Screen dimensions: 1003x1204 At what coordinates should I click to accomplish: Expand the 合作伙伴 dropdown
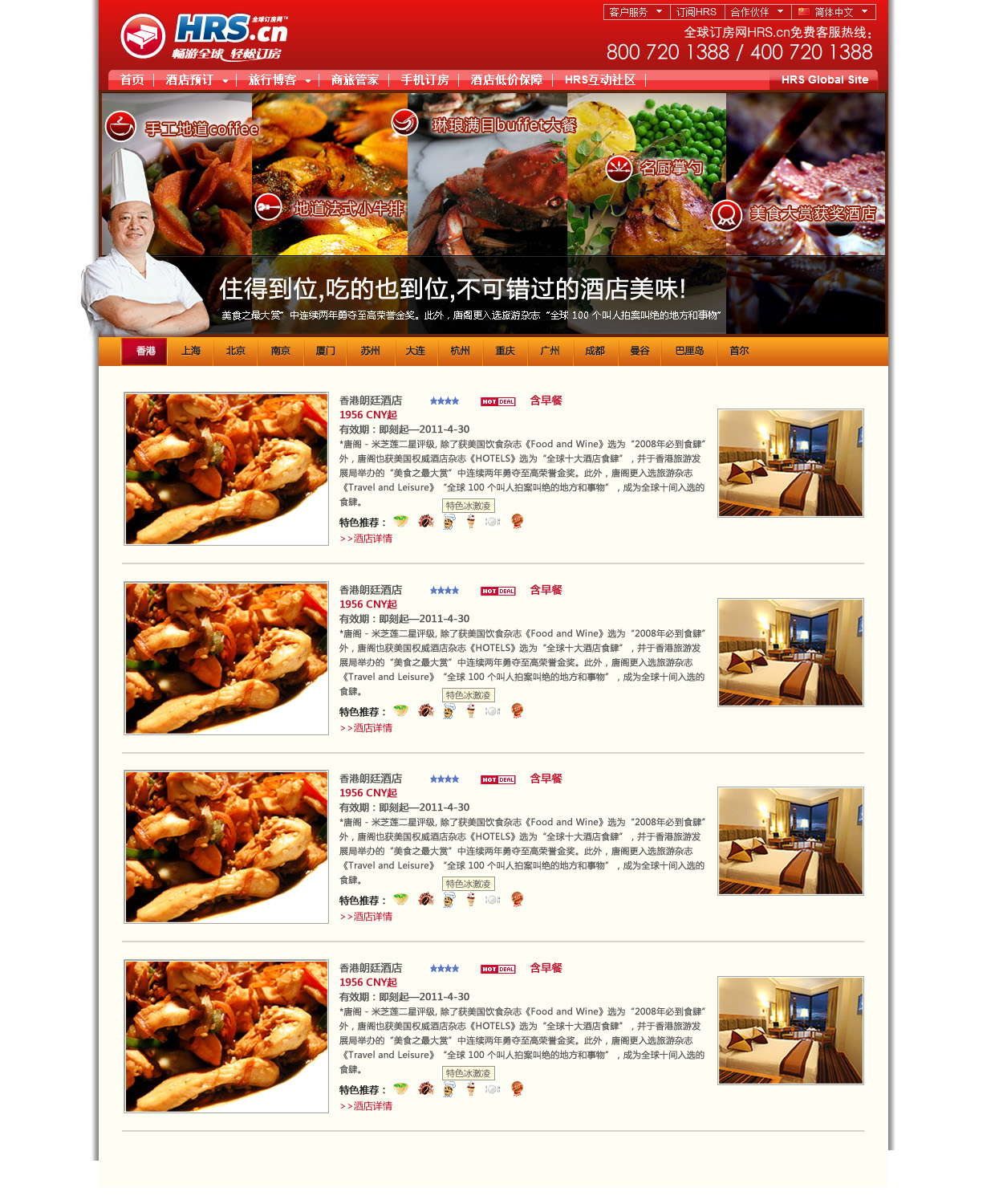pos(757,12)
